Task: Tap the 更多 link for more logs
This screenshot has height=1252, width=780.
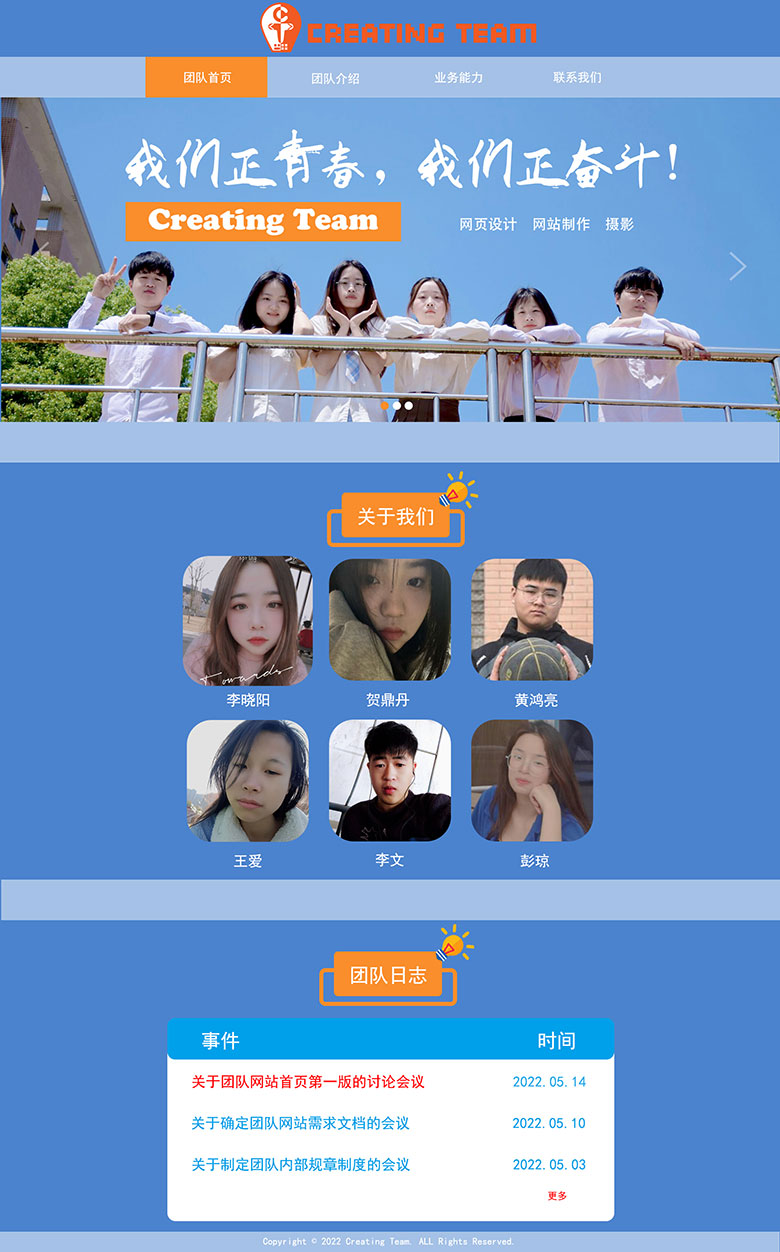Action: pyautogui.click(x=557, y=1196)
